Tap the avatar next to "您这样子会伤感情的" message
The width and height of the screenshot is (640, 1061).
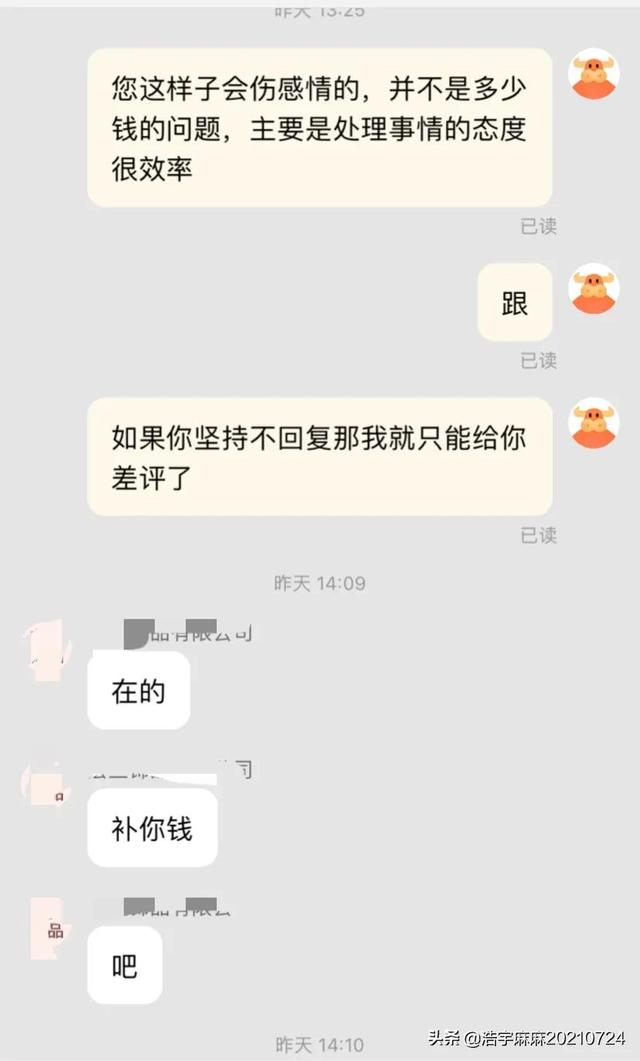(x=594, y=74)
